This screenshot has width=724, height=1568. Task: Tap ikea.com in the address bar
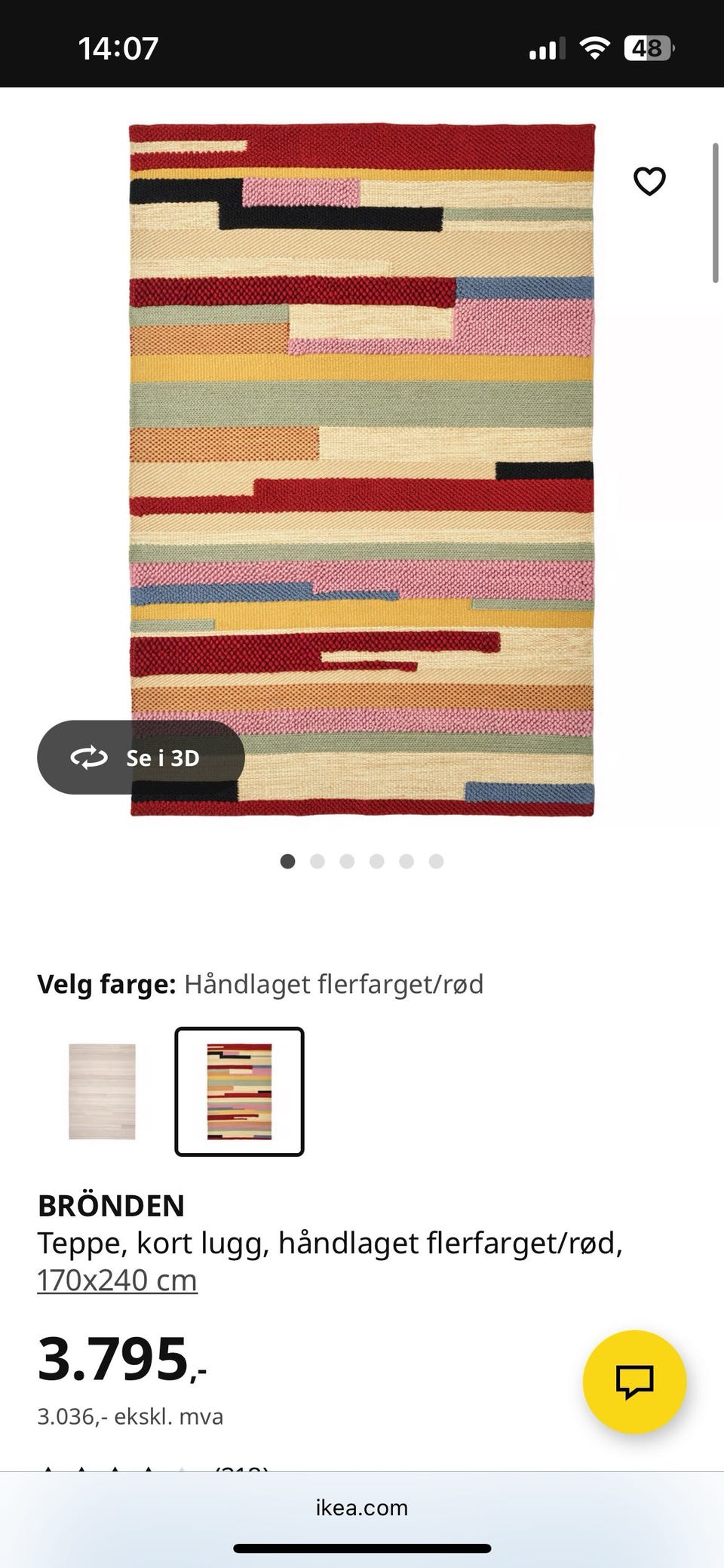(x=361, y=1508)
